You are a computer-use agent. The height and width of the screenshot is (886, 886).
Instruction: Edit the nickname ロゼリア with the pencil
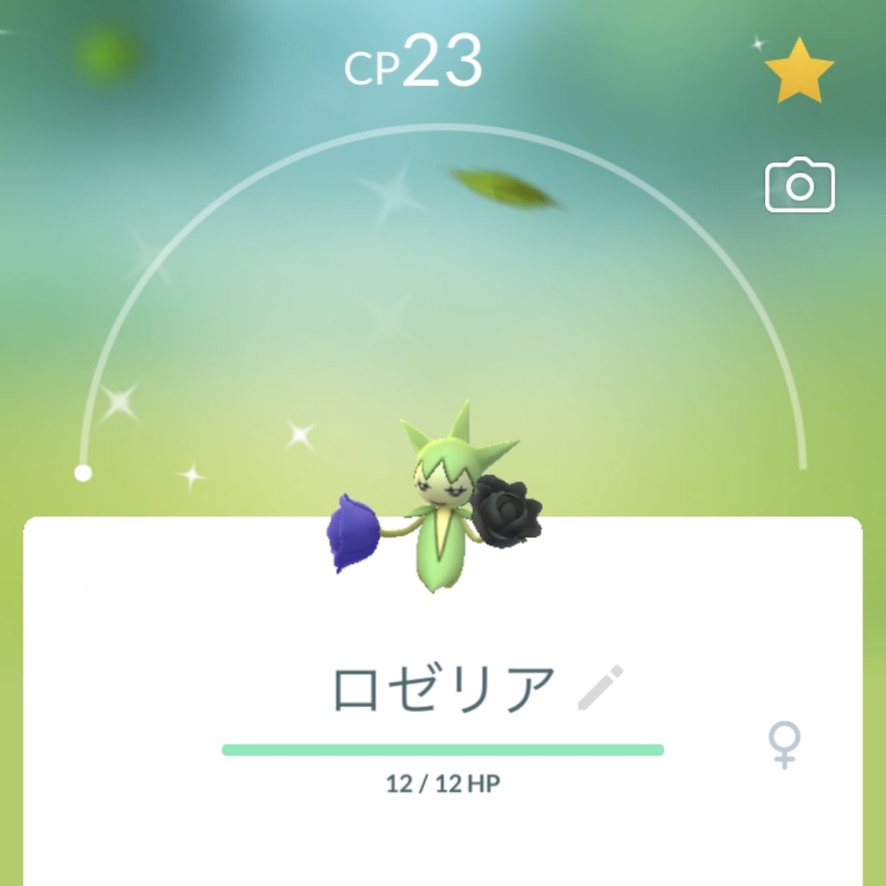click(x=600, y=688)
